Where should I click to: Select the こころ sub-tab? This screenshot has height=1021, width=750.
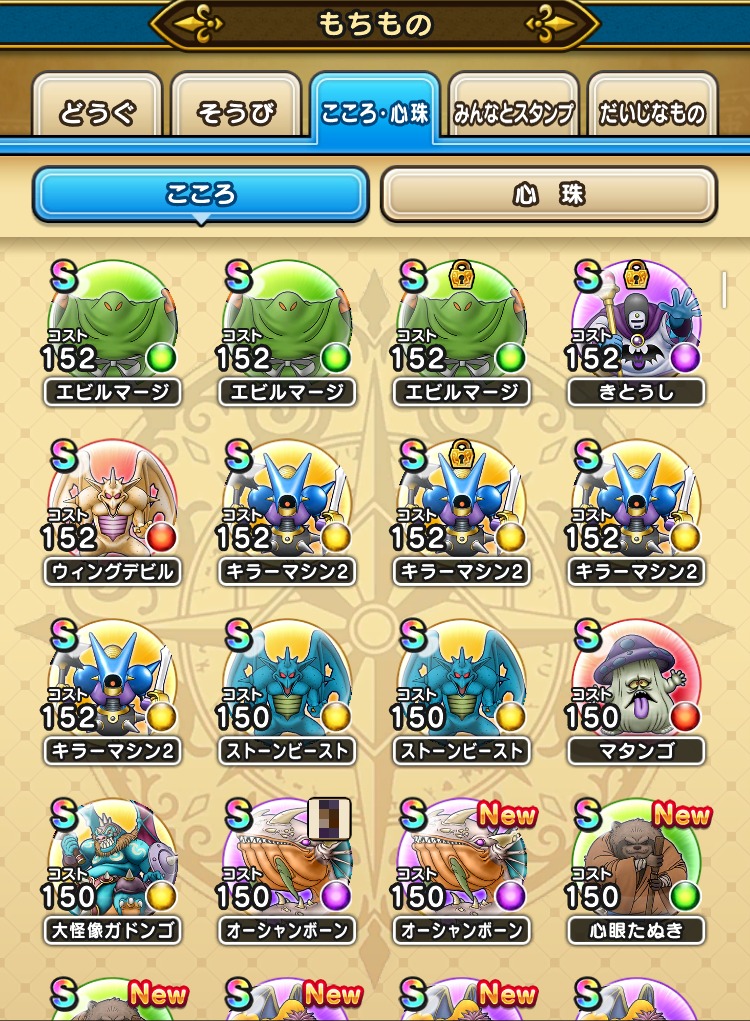(x=200, y=194)
